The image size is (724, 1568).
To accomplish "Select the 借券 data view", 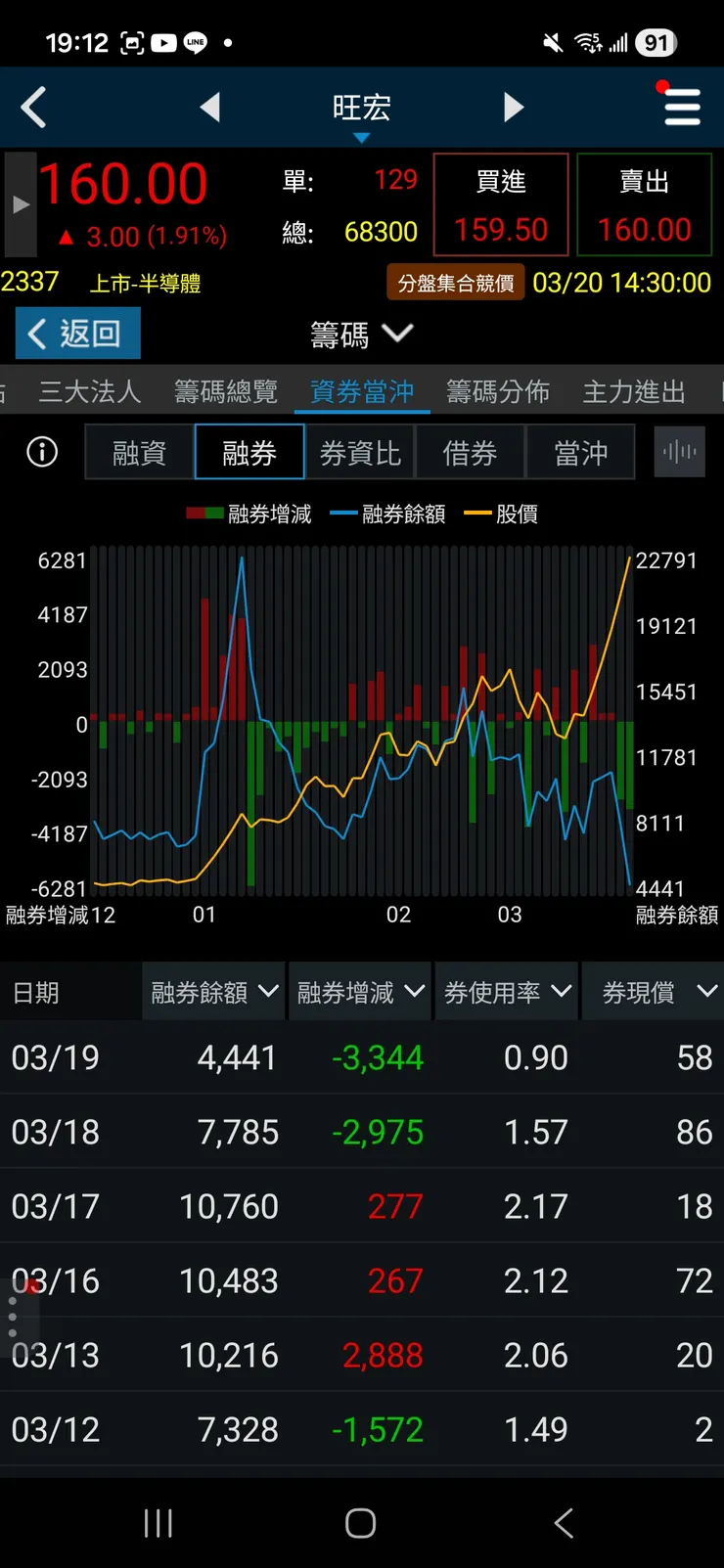I will pos(471,452).
